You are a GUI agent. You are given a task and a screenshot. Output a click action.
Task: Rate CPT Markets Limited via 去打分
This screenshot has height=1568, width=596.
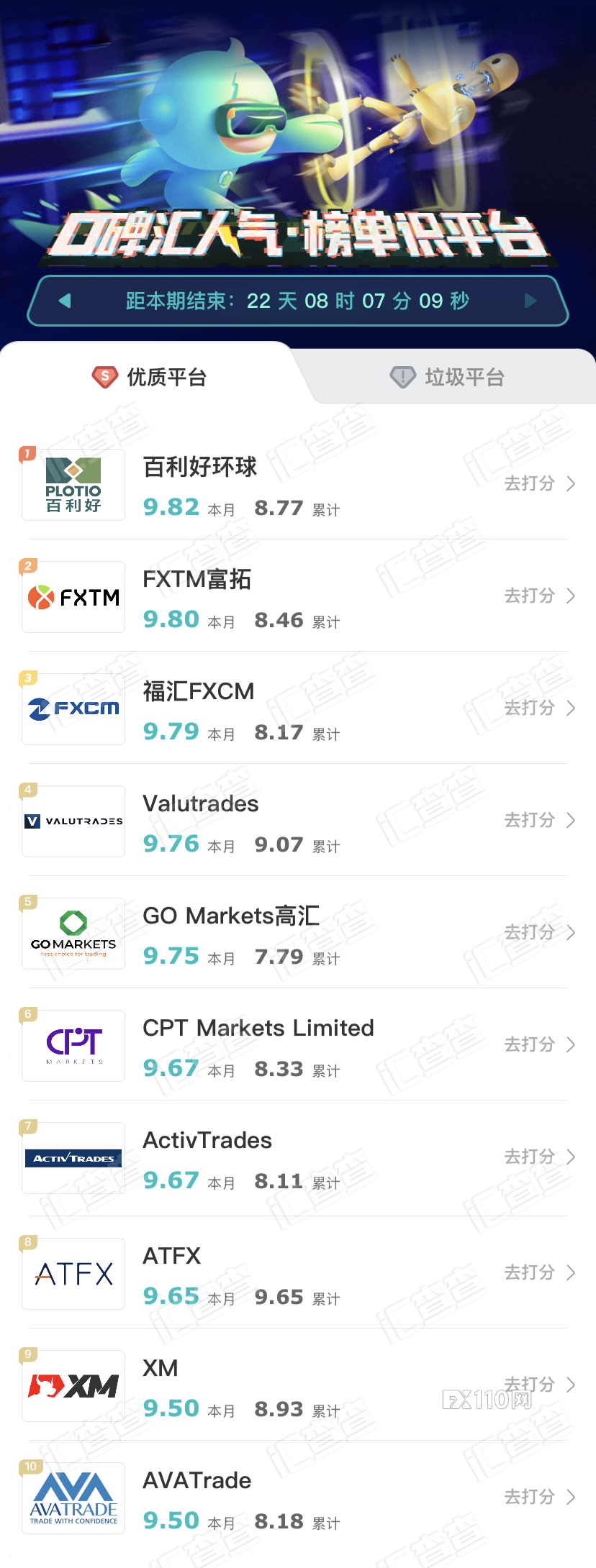(539, 1044)
